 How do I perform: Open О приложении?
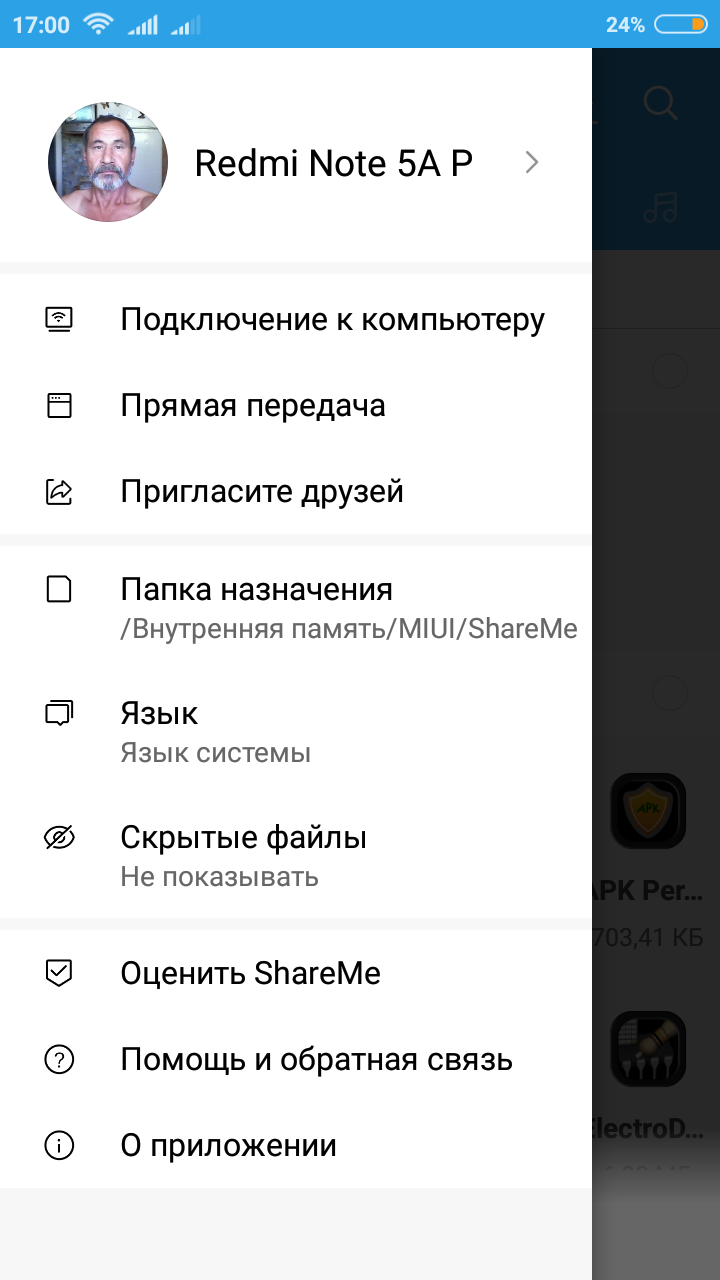pos(296,1146)
